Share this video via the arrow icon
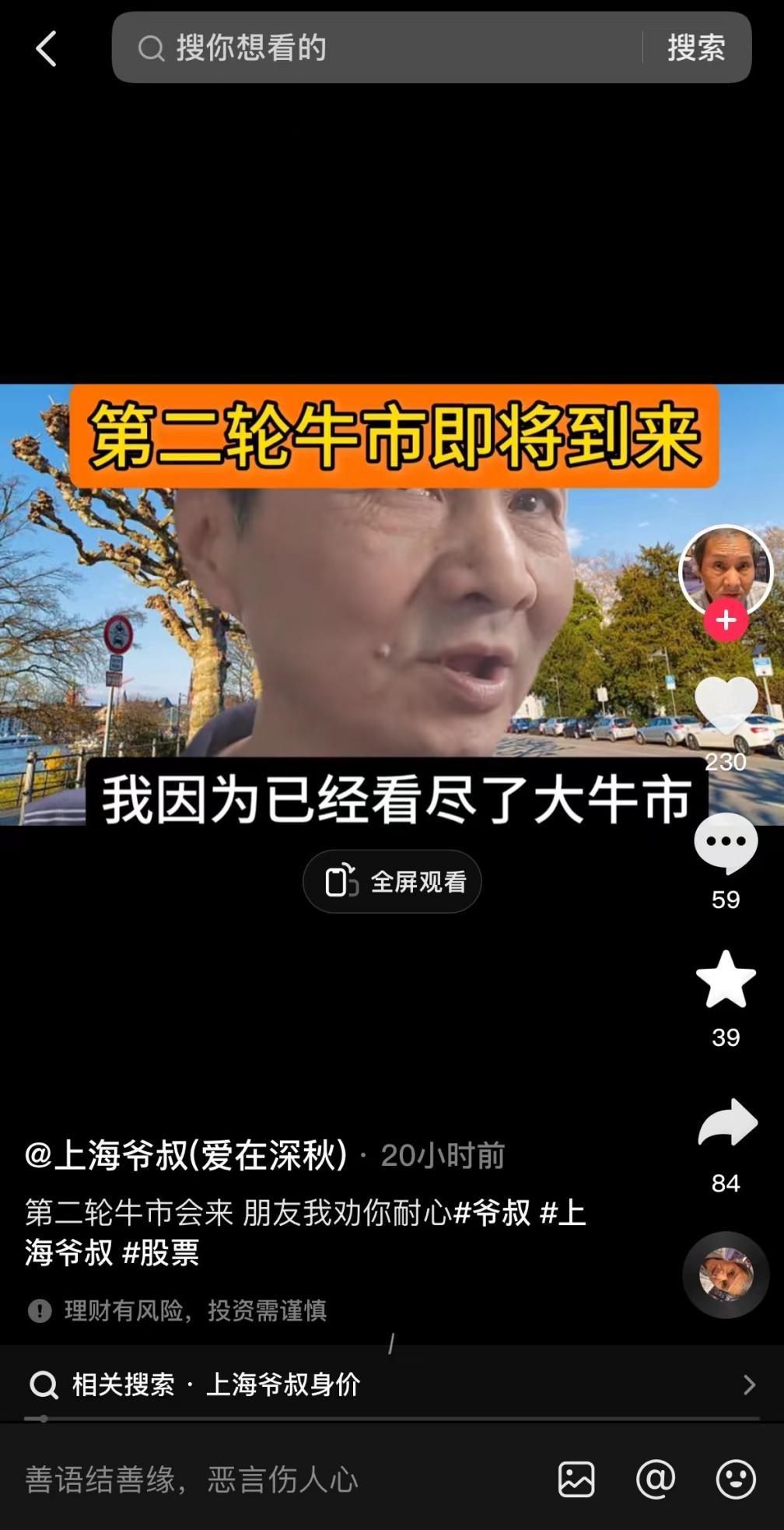The width and height of the screenshot is (784, 1530). tap(726, 1123)
